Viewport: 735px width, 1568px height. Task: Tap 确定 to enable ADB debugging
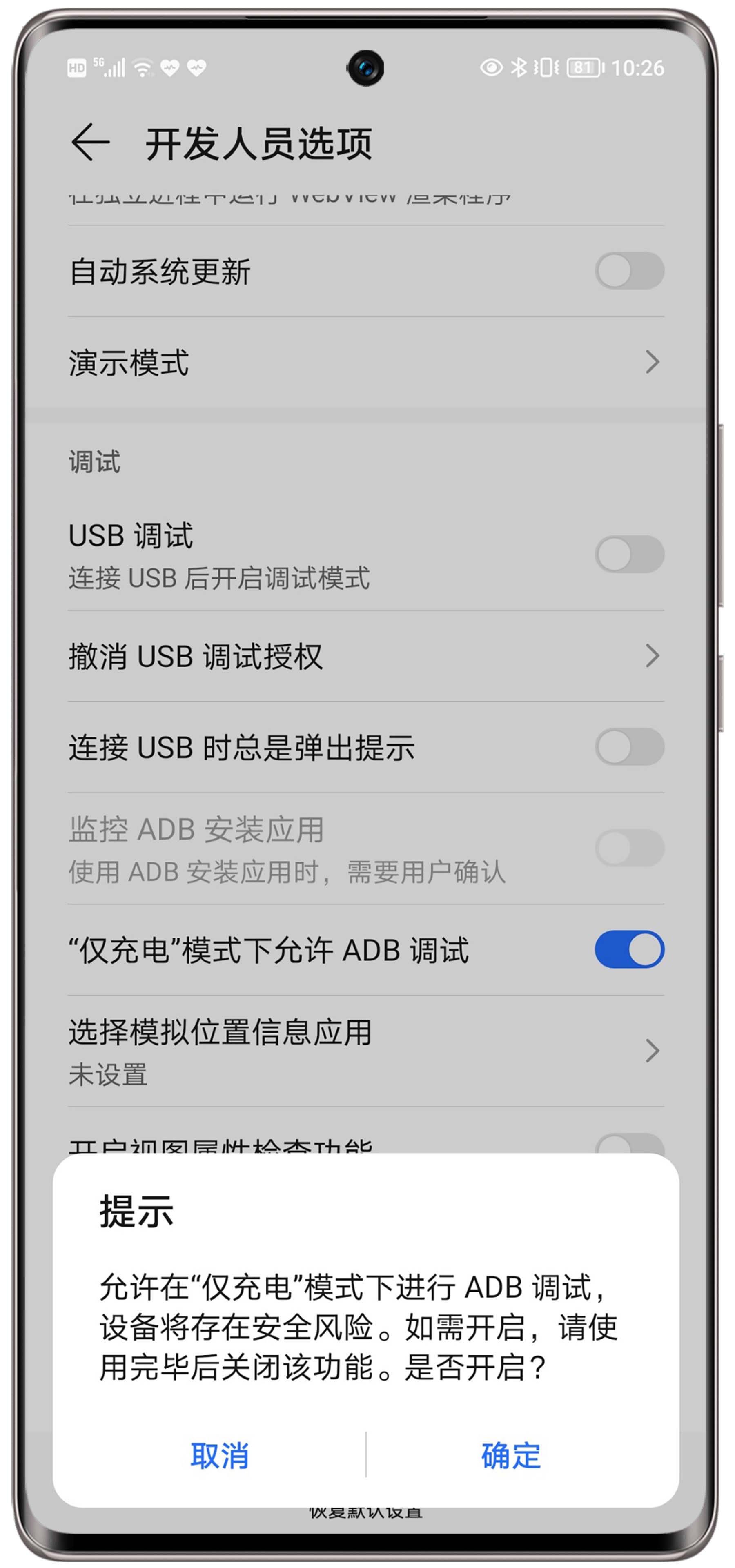tap(510, 1455)
